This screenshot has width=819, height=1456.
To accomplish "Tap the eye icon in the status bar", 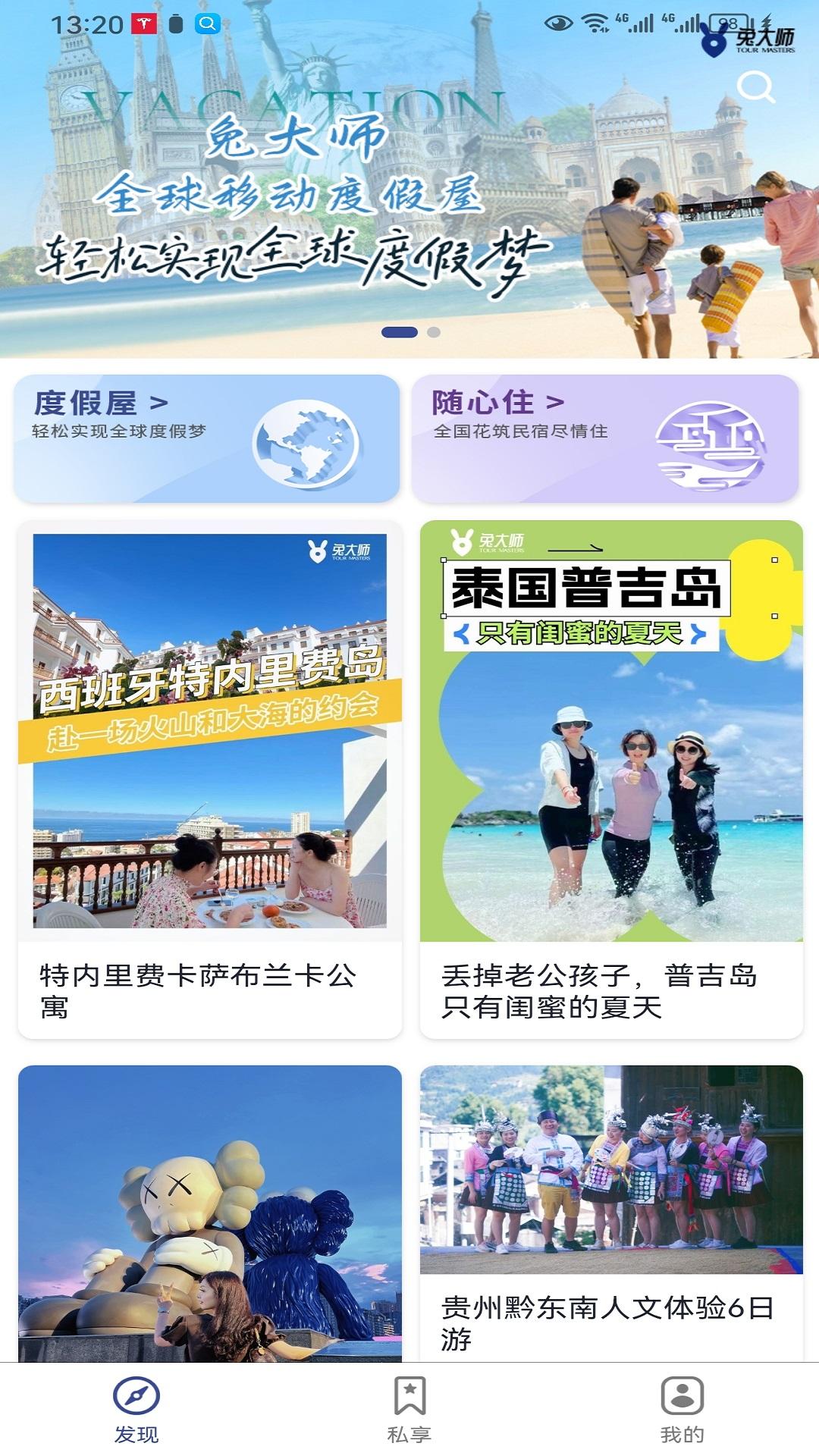I will (559, 21).
